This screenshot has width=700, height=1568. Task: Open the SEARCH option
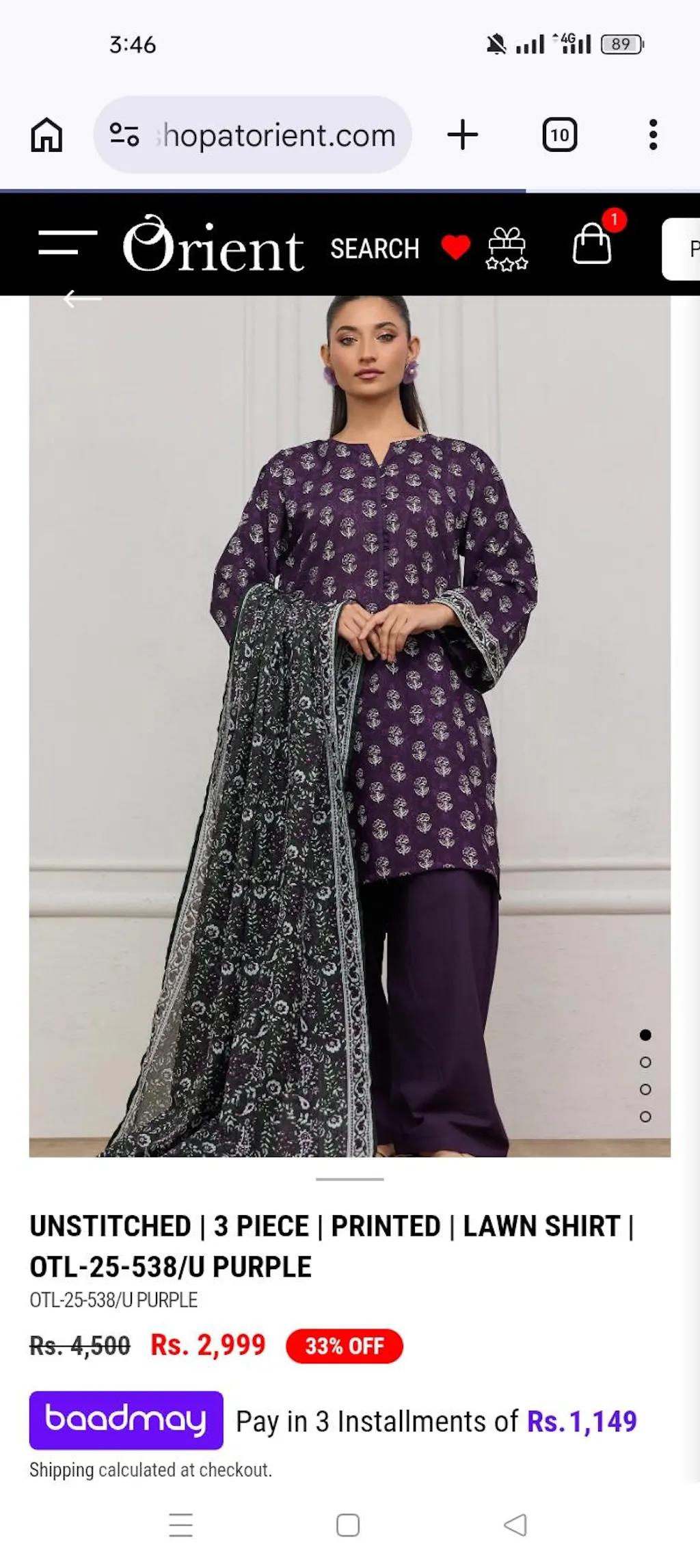tap(375, 249)
